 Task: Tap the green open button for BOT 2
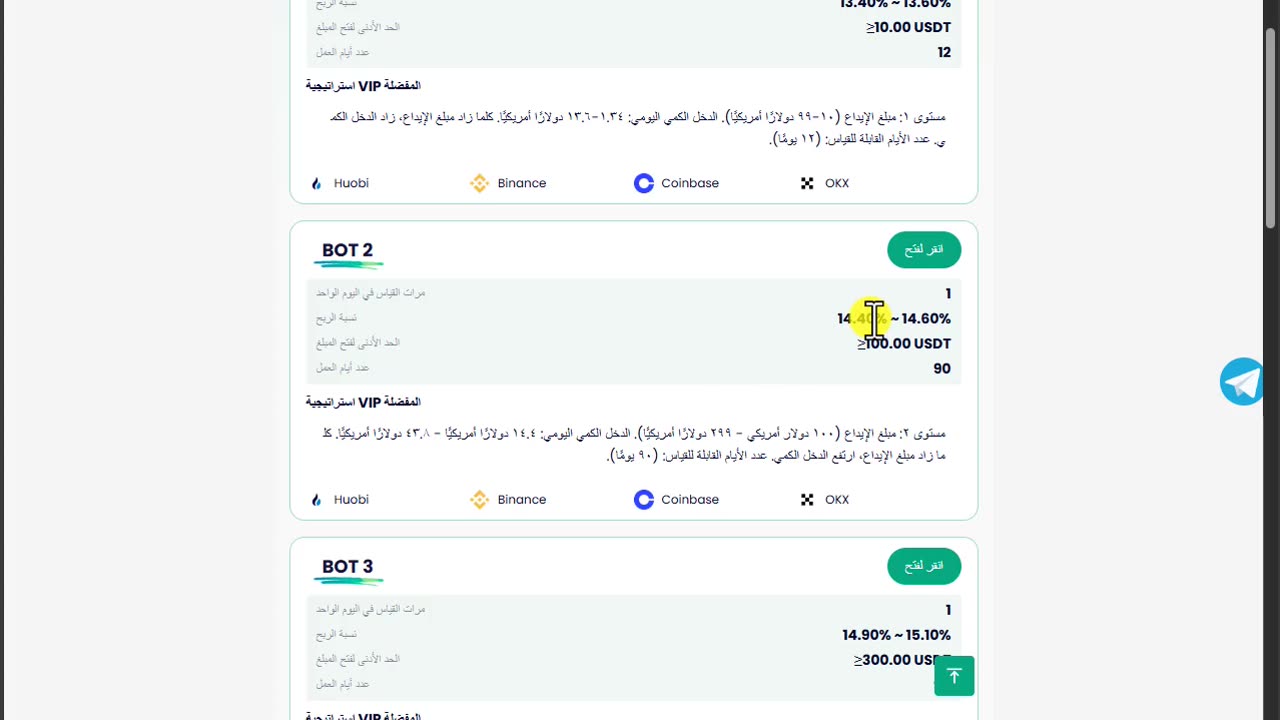pos(923,250)
